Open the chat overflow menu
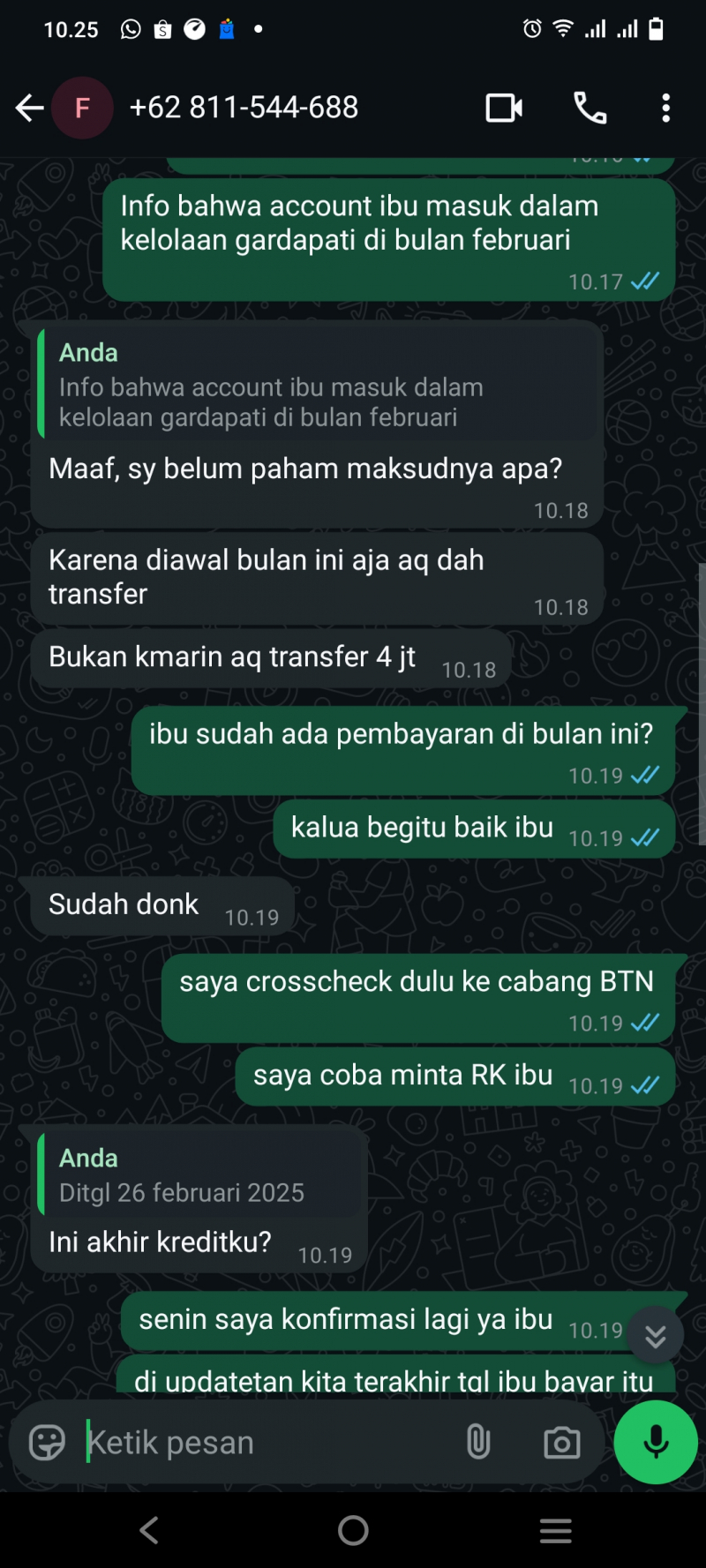 click(665, 108)
